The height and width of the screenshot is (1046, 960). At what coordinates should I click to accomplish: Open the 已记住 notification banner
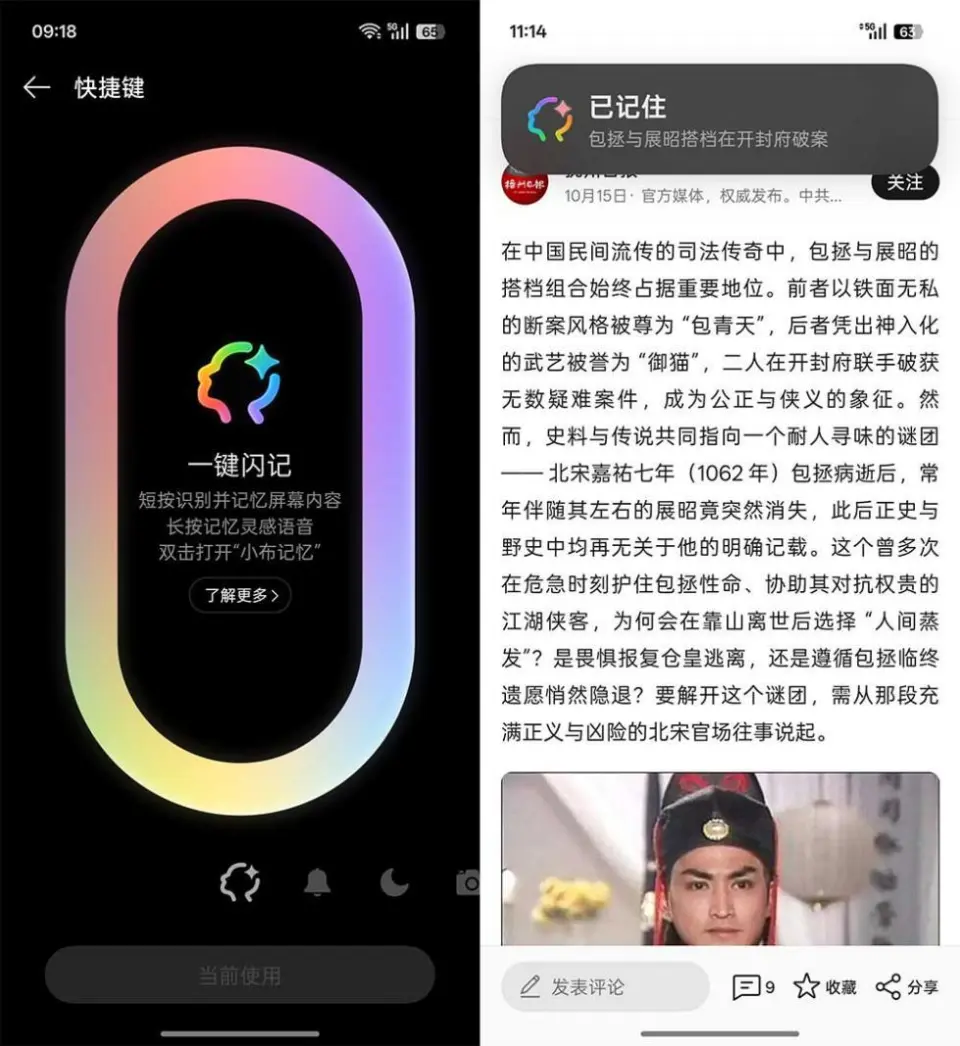pos(719,119)
